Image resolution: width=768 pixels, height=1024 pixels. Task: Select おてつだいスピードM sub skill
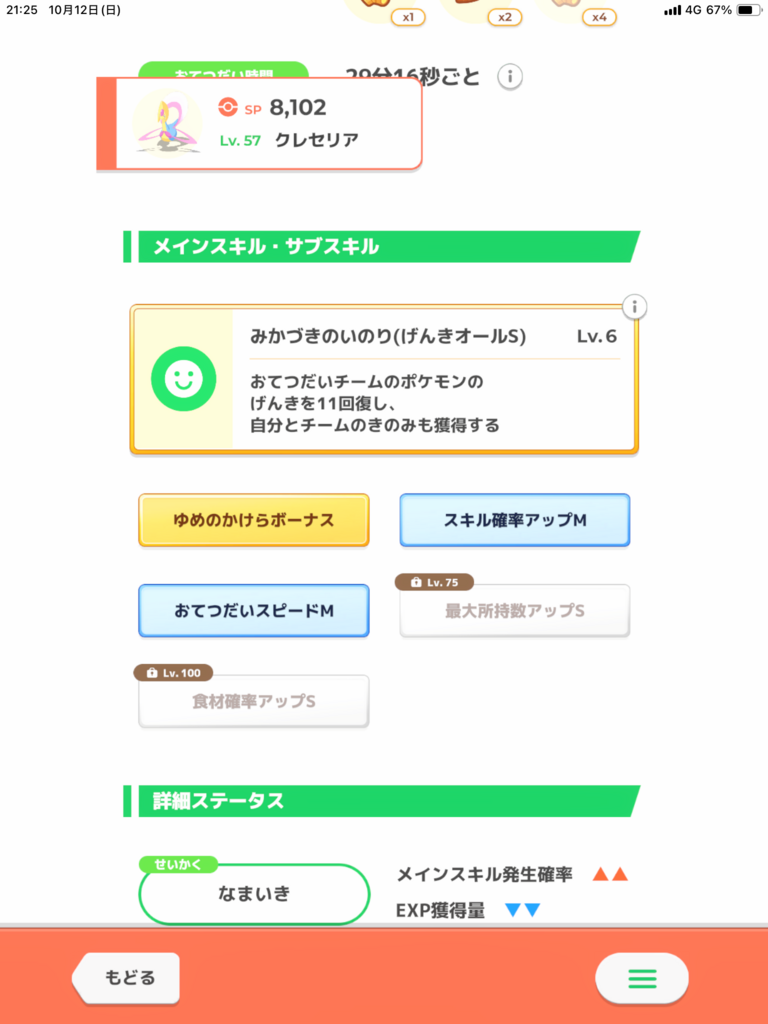click(254, 610)
